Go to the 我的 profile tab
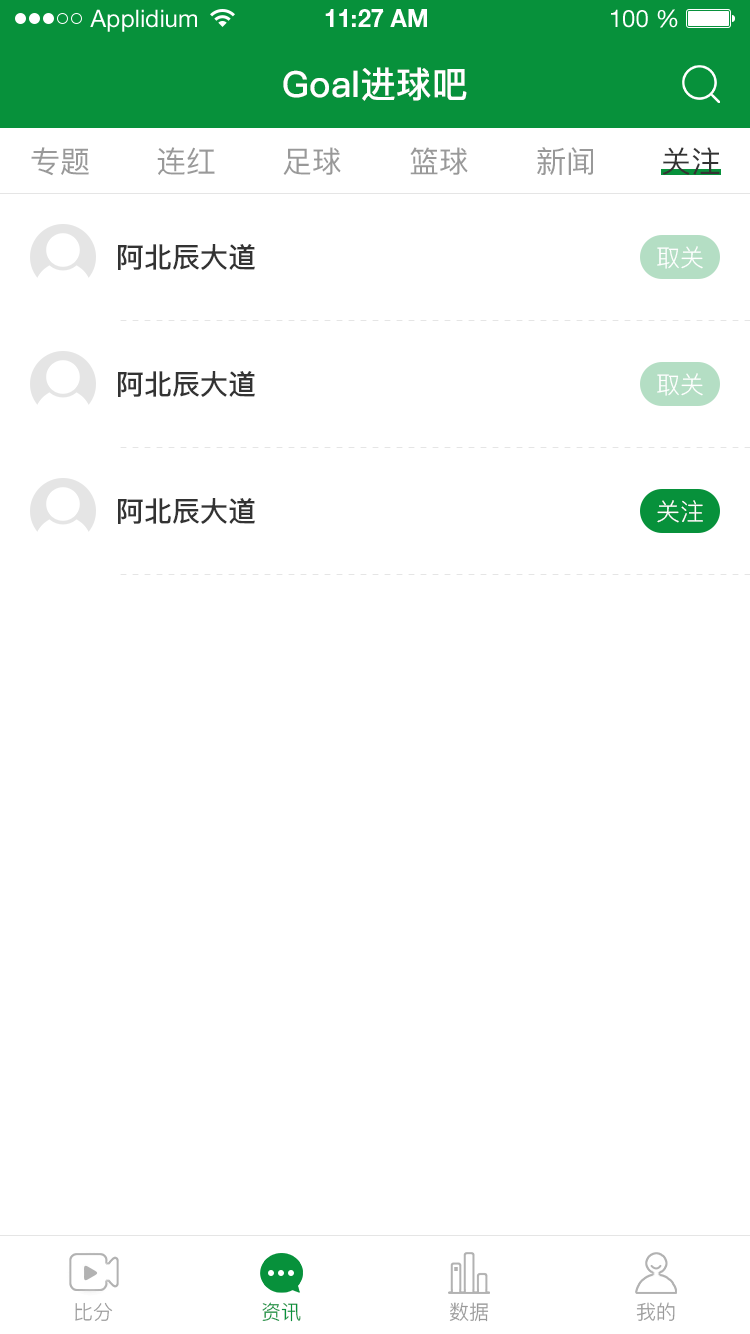 tap(656, 1286)
